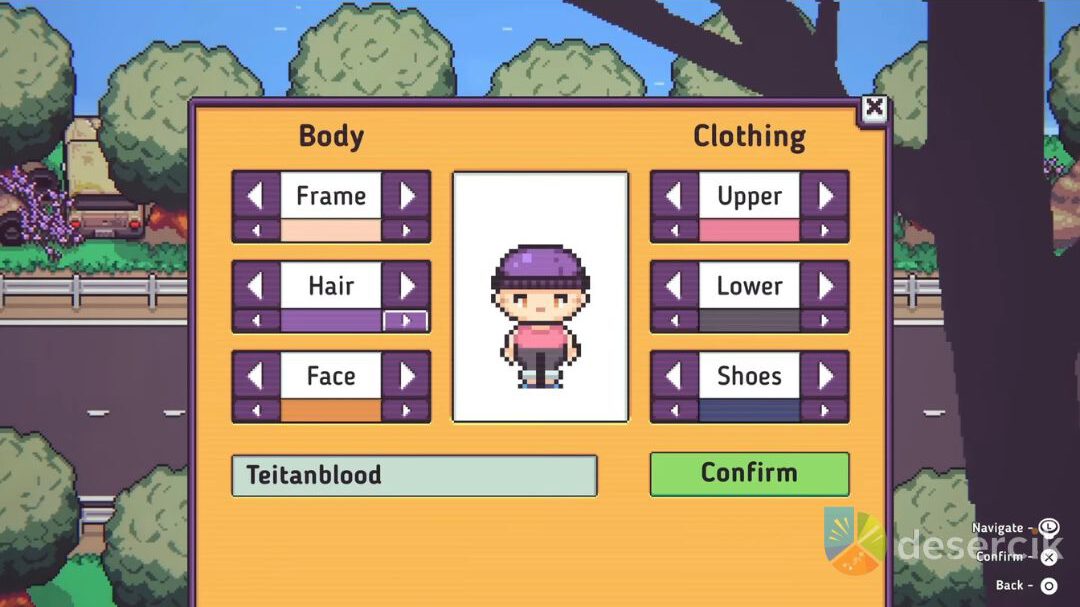Select previous Face option
This screenshot has height=607, width=1080.
256,376
